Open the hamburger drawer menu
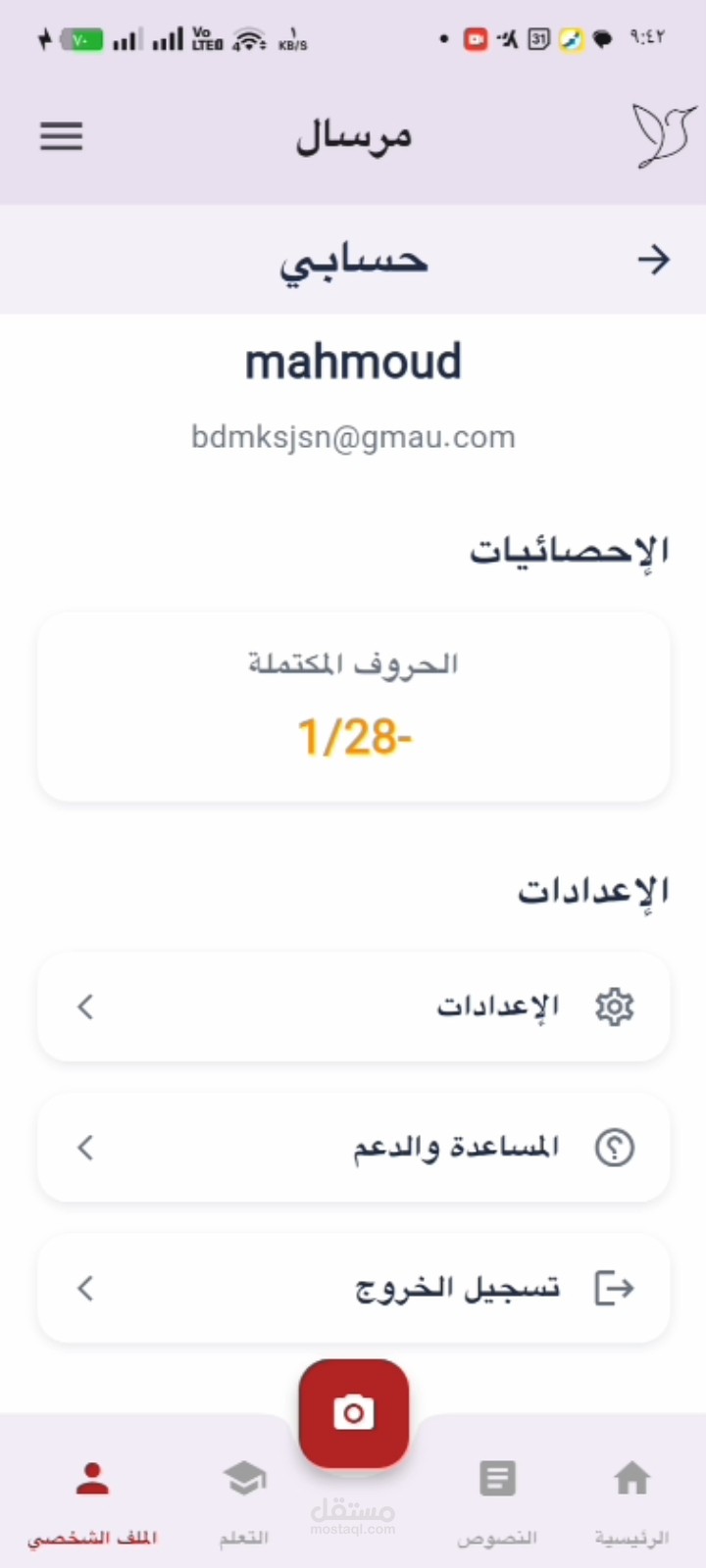This screenshot has height=1568, width=706. (61, 136)
